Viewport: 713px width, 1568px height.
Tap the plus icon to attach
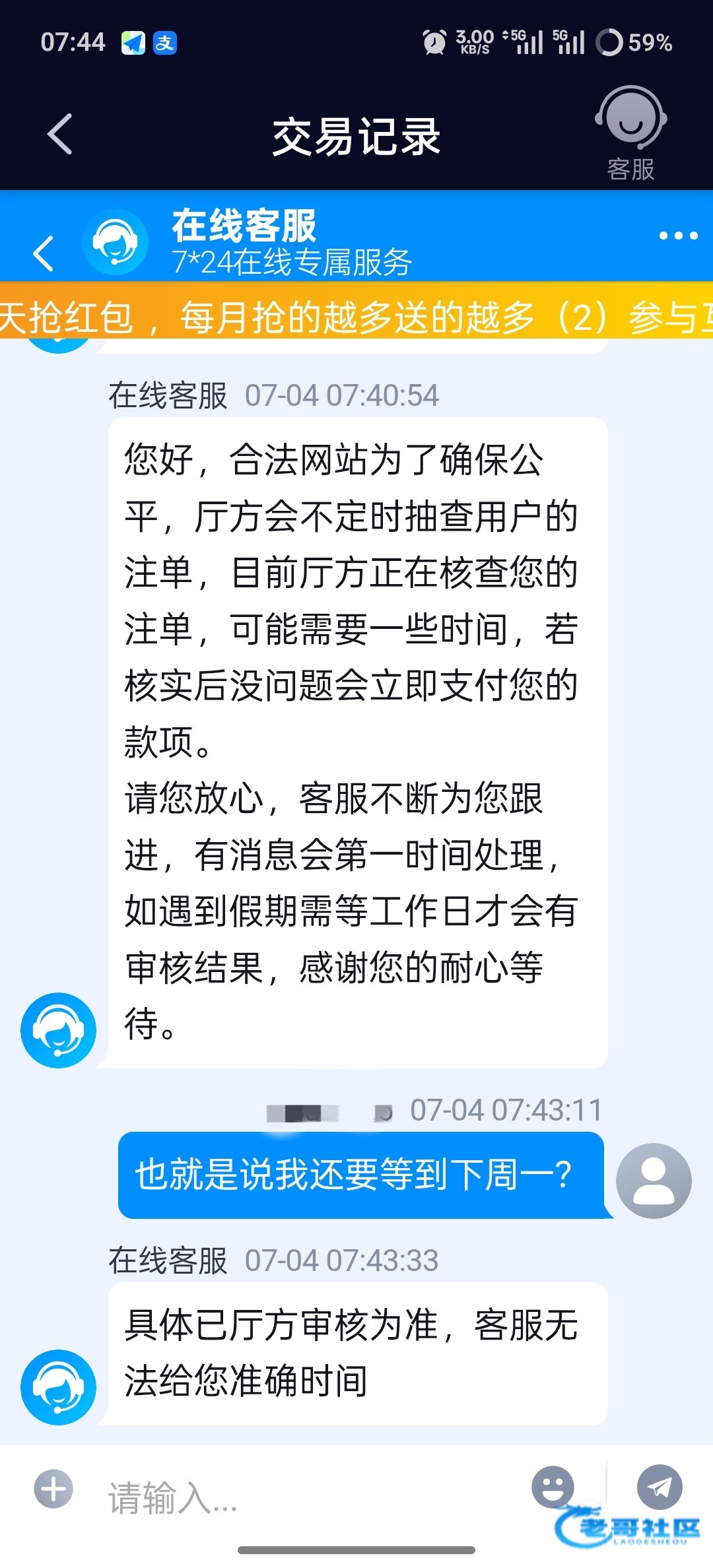tap(53, 1489)
